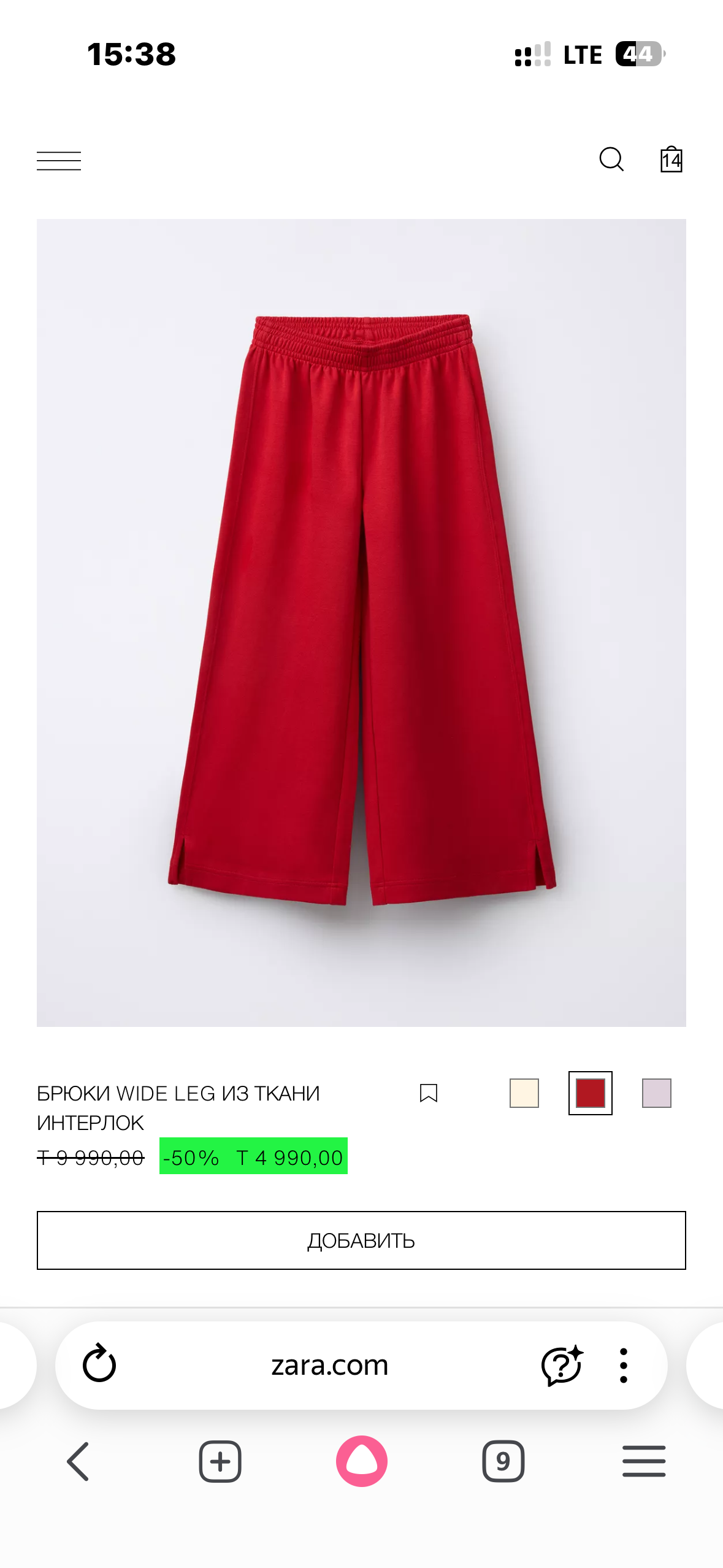Choose the light lilac color swatch
This screenshot has width=723, height=1568.
click(656, 1093)
